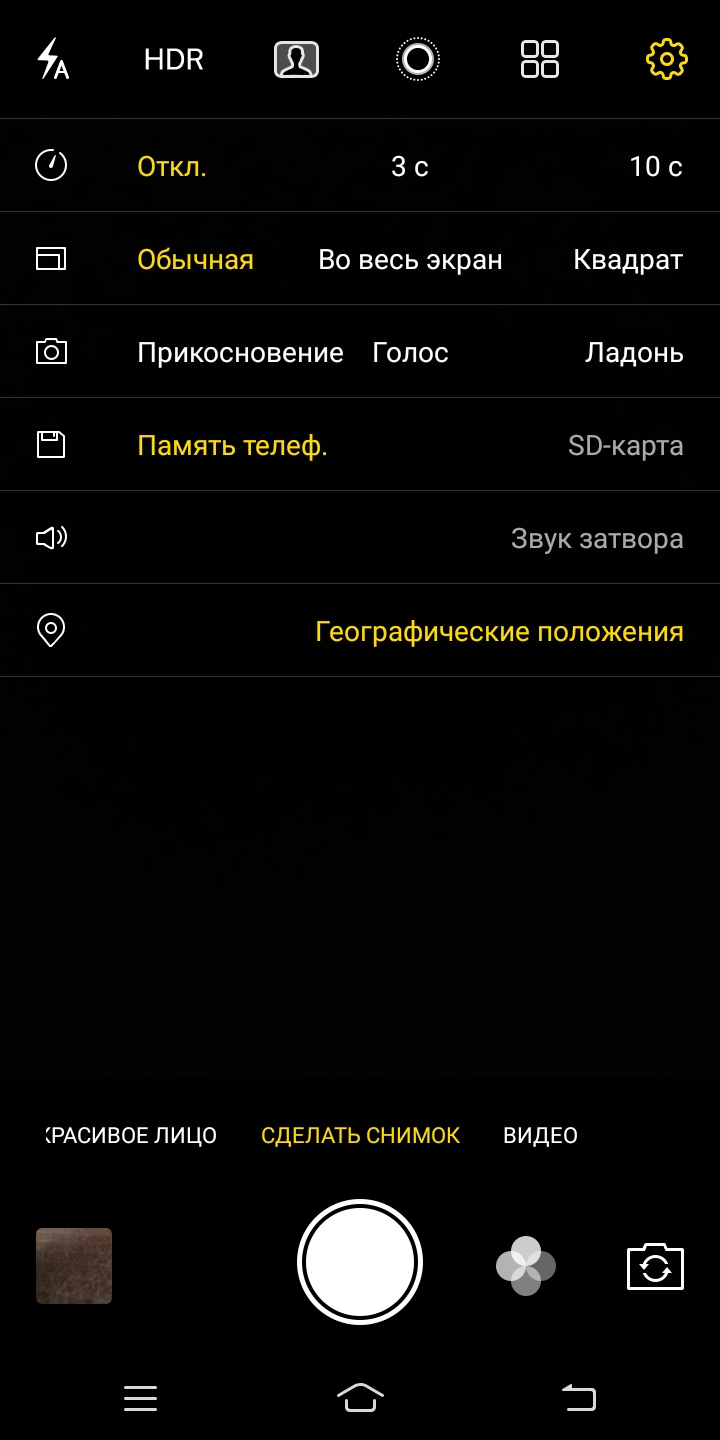Tap the dotted circle icon

click(417, 60)
